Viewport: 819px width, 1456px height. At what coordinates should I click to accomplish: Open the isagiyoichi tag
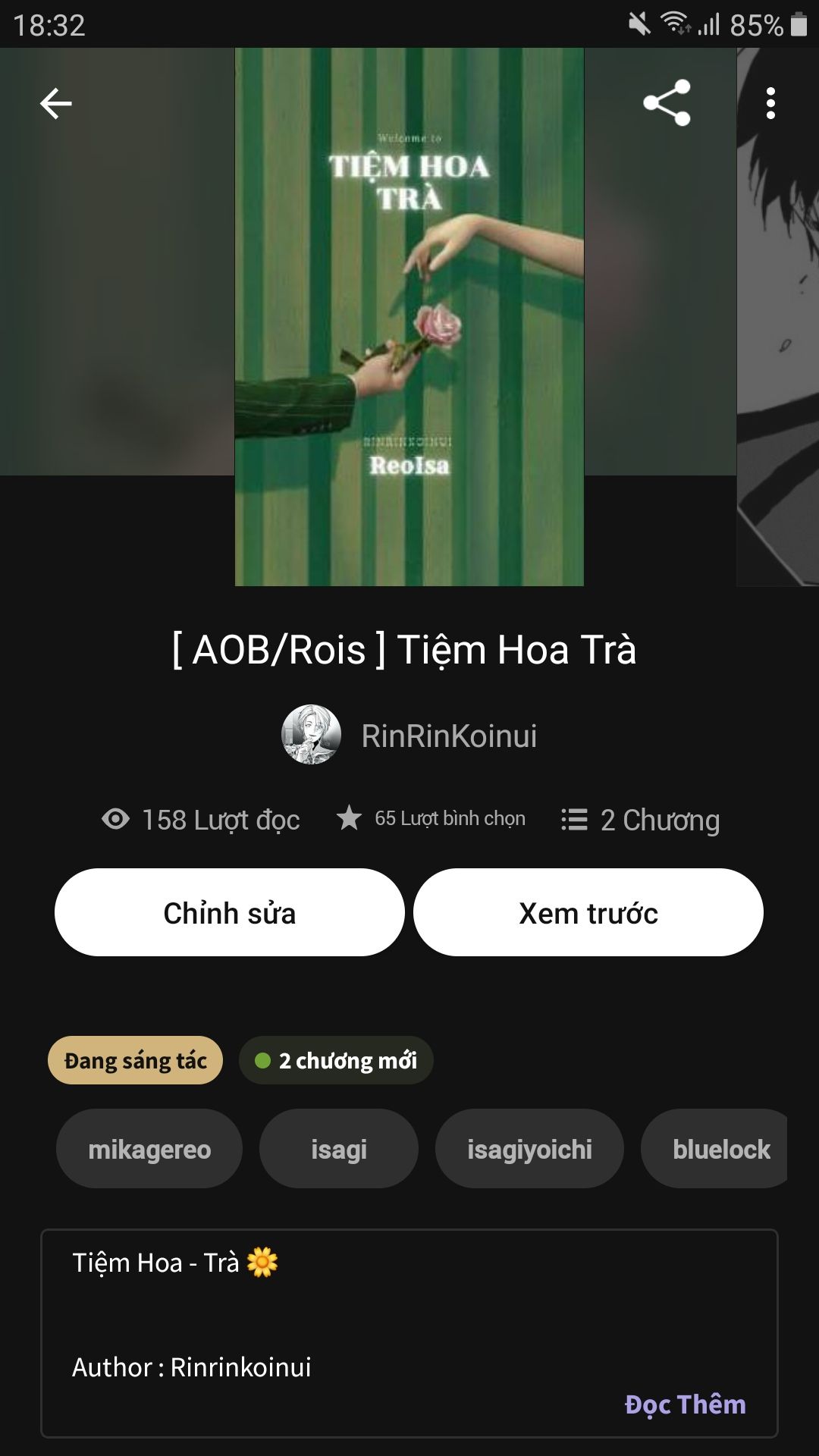pyautogui.click(x=529, y=1149)
